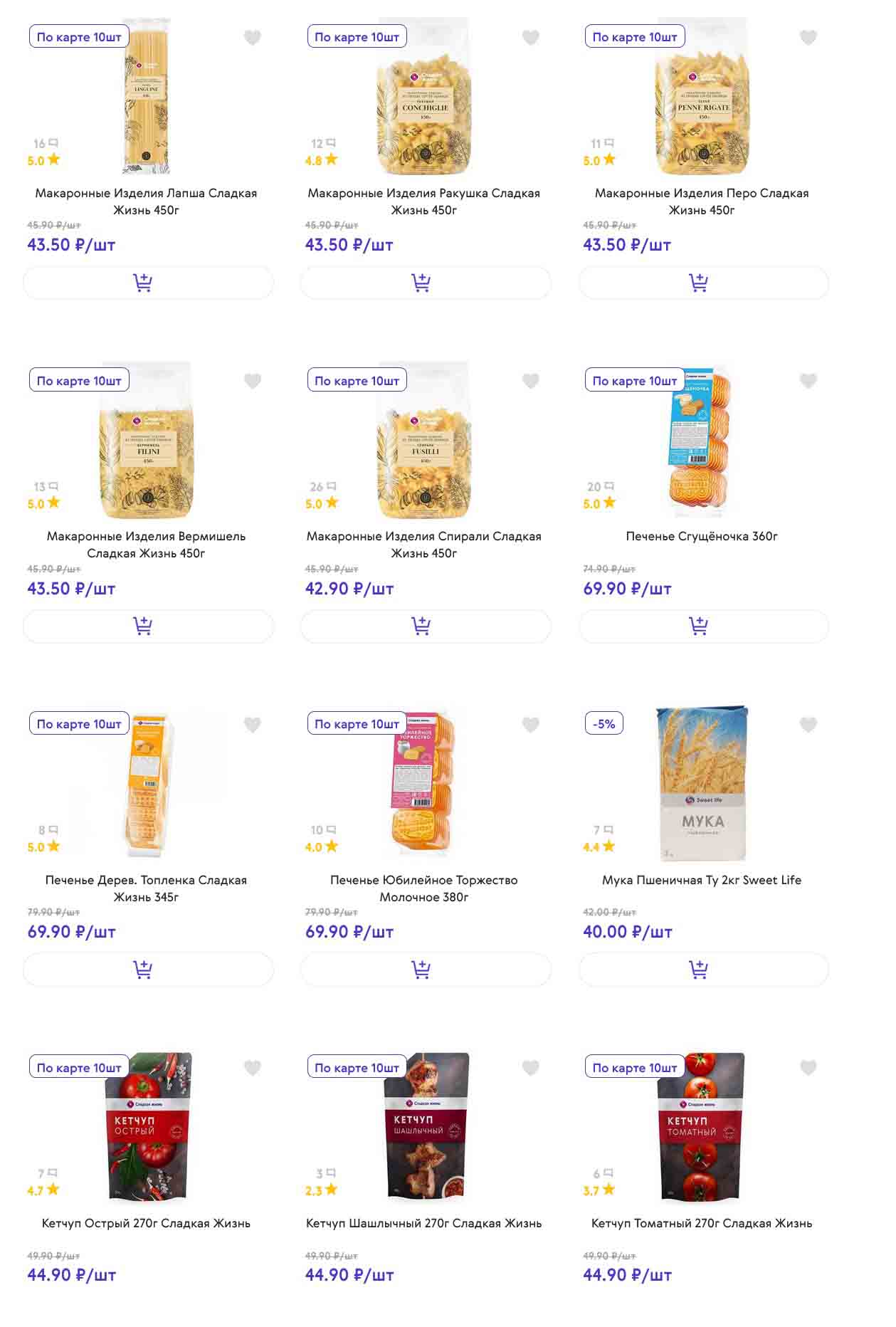Open the Вермишель Сладкая Жизнь 450г product
The image size is (896, 1327).
(146, 545)
